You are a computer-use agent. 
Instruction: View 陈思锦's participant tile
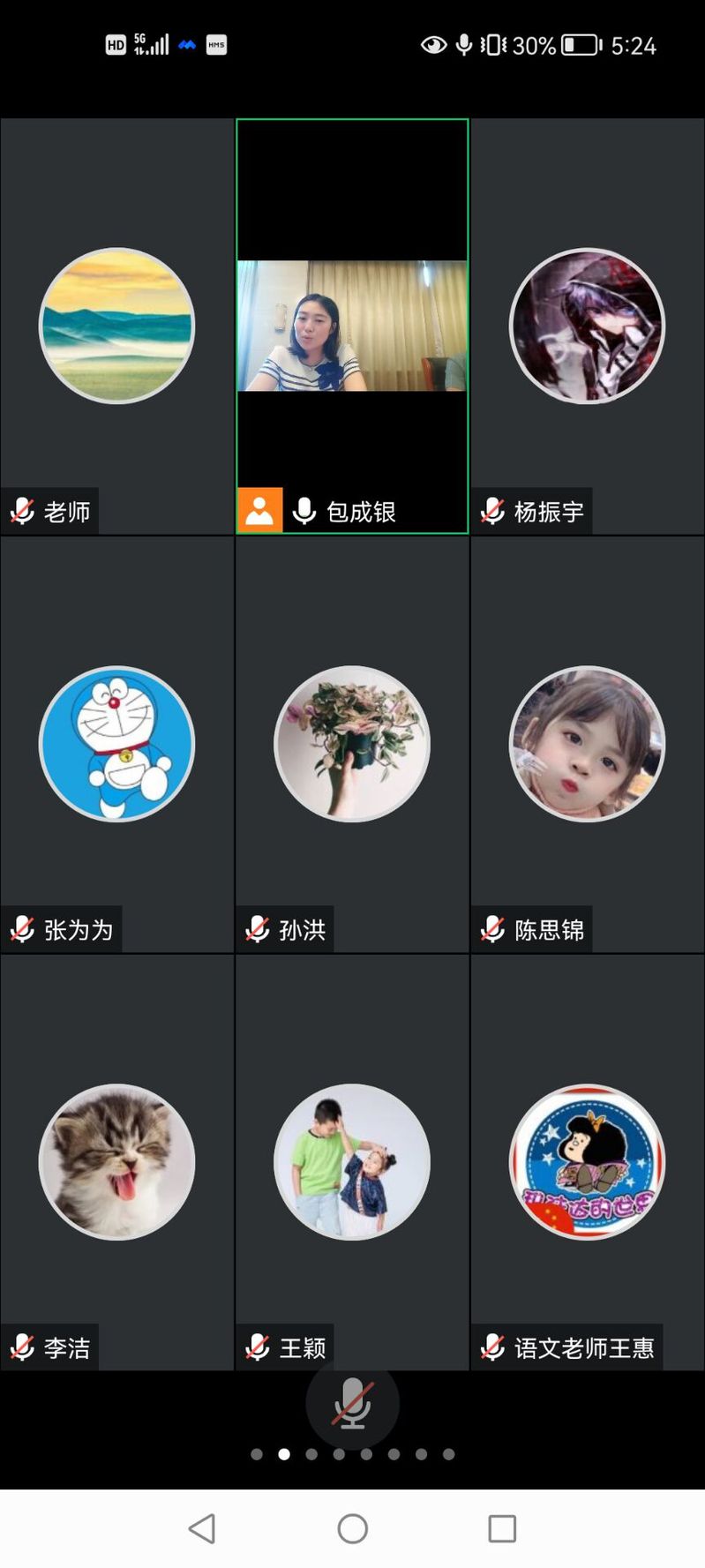click(587, 744)
